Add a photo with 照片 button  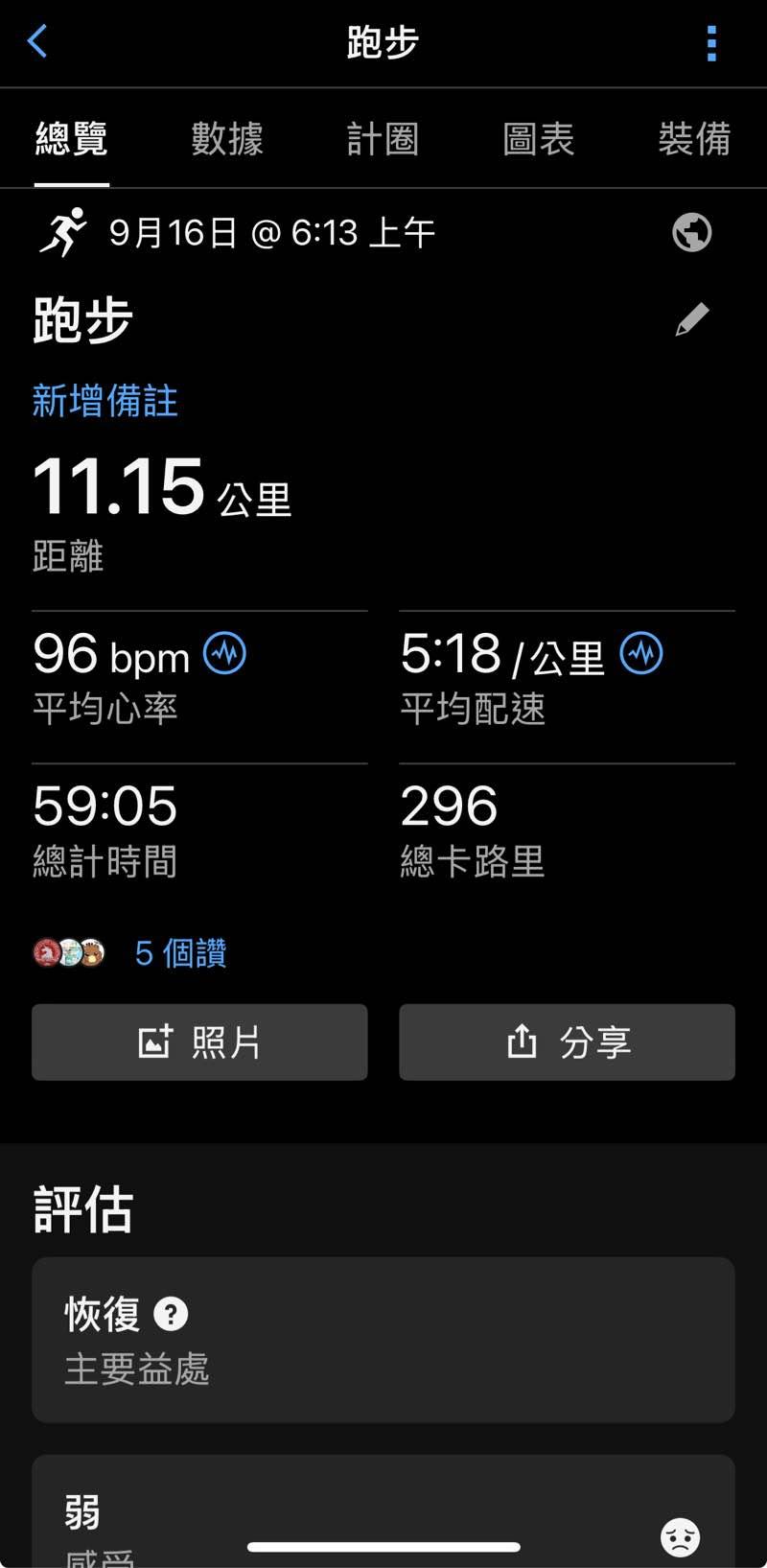(199, 1042)
